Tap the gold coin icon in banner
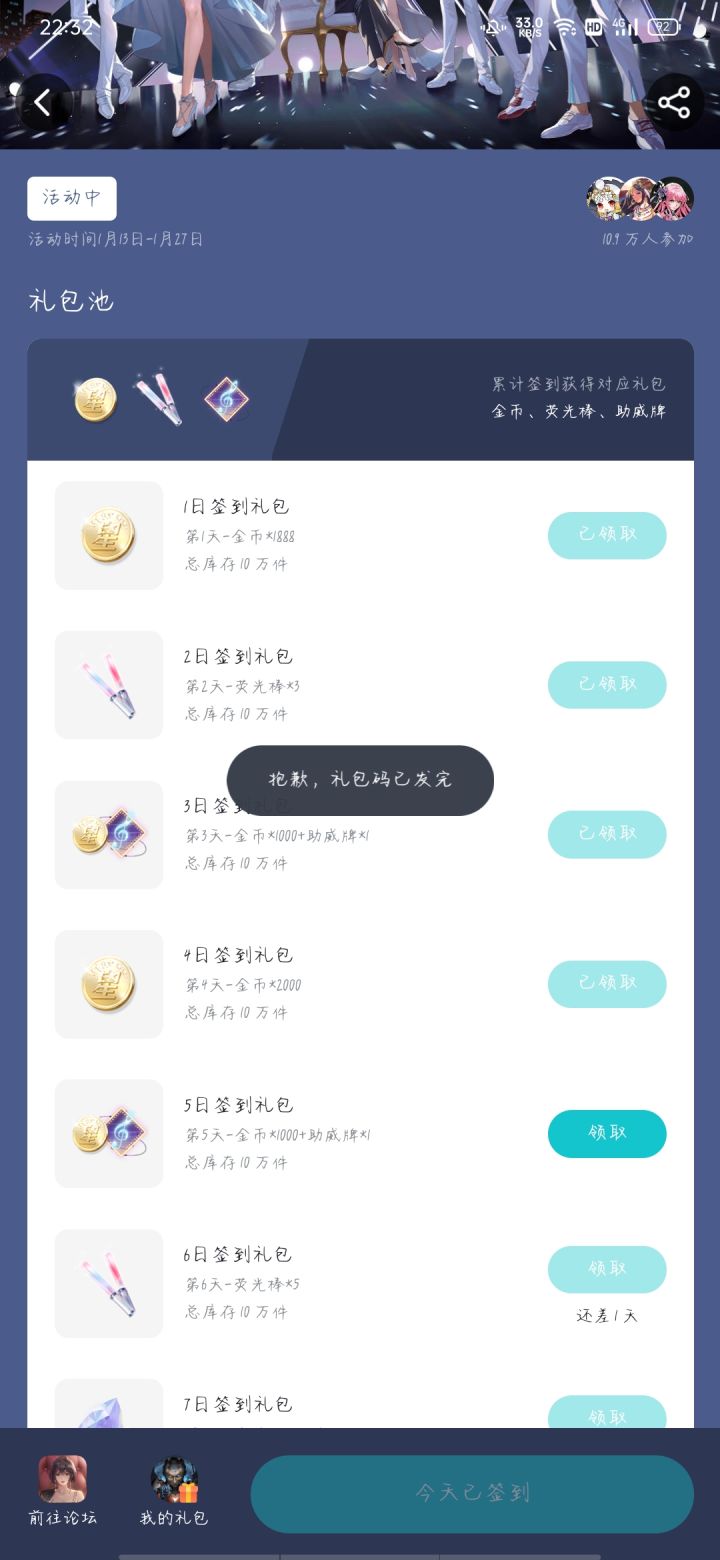720x1560 pixels. tap(95, 397)
